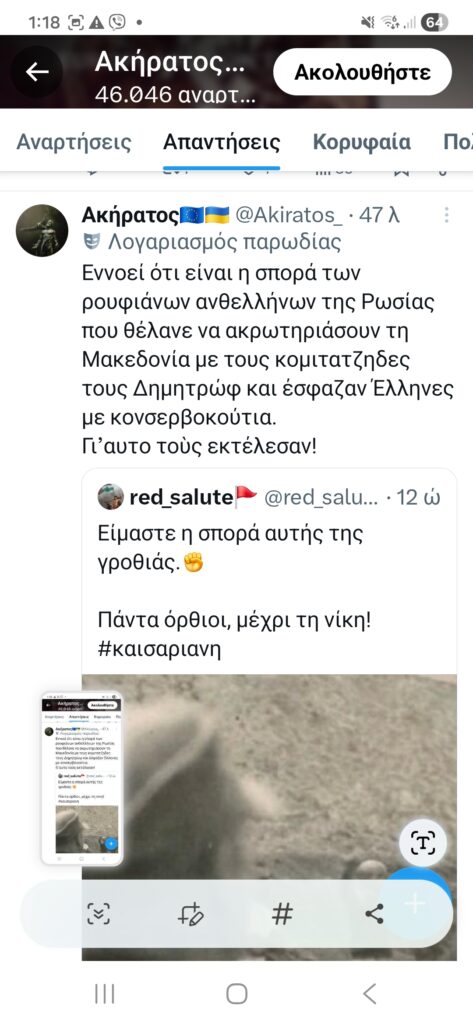The image size is (473, 1024).
Task: Open the Κορυφαία tab
Action: 362,142
